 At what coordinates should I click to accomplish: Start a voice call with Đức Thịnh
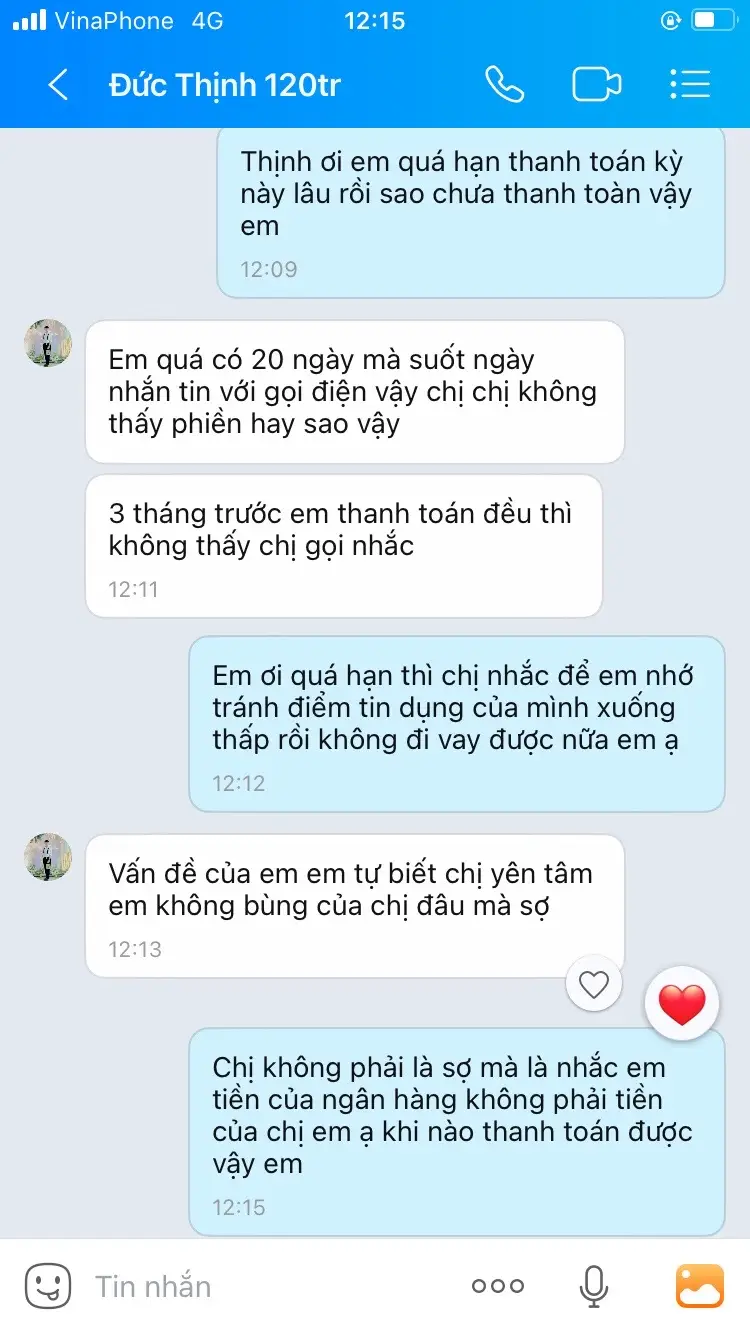[506, 85]
